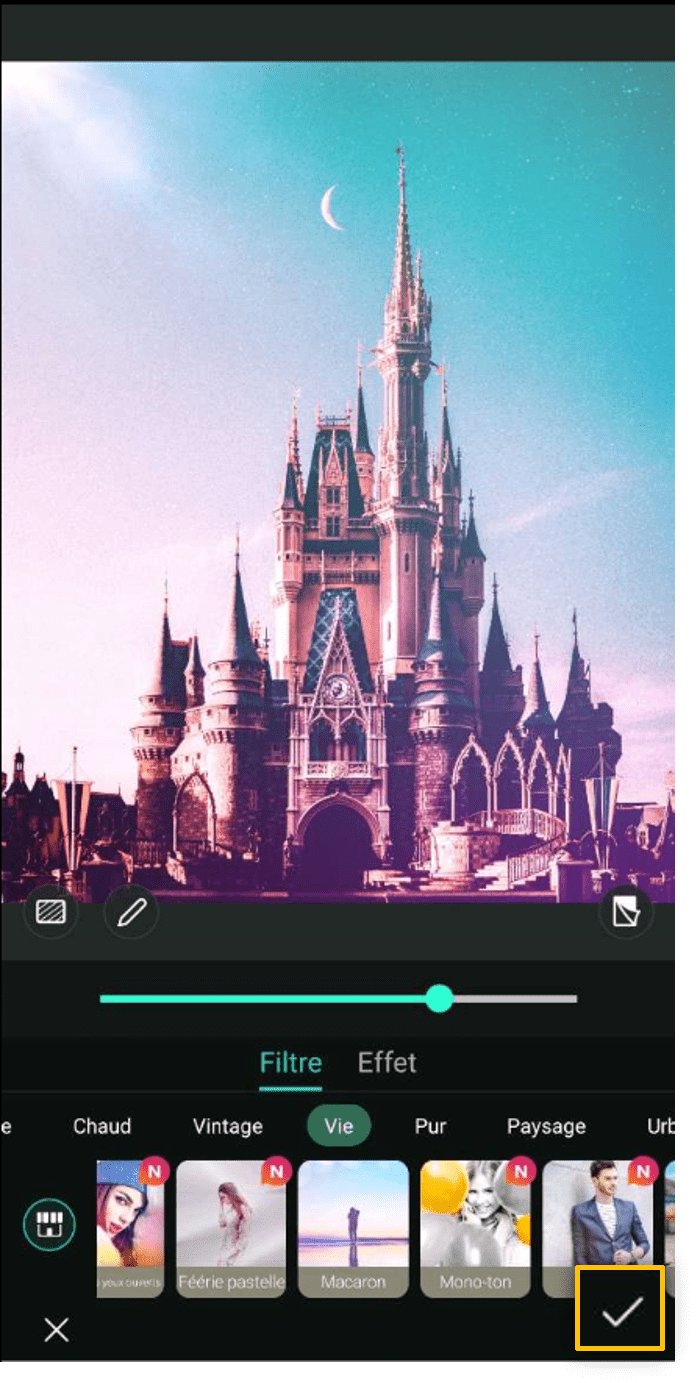This screenshot has height=1383, width=697.
Task: Apply the Féérie pastelle filter
Action: (x=231, y=1228)
